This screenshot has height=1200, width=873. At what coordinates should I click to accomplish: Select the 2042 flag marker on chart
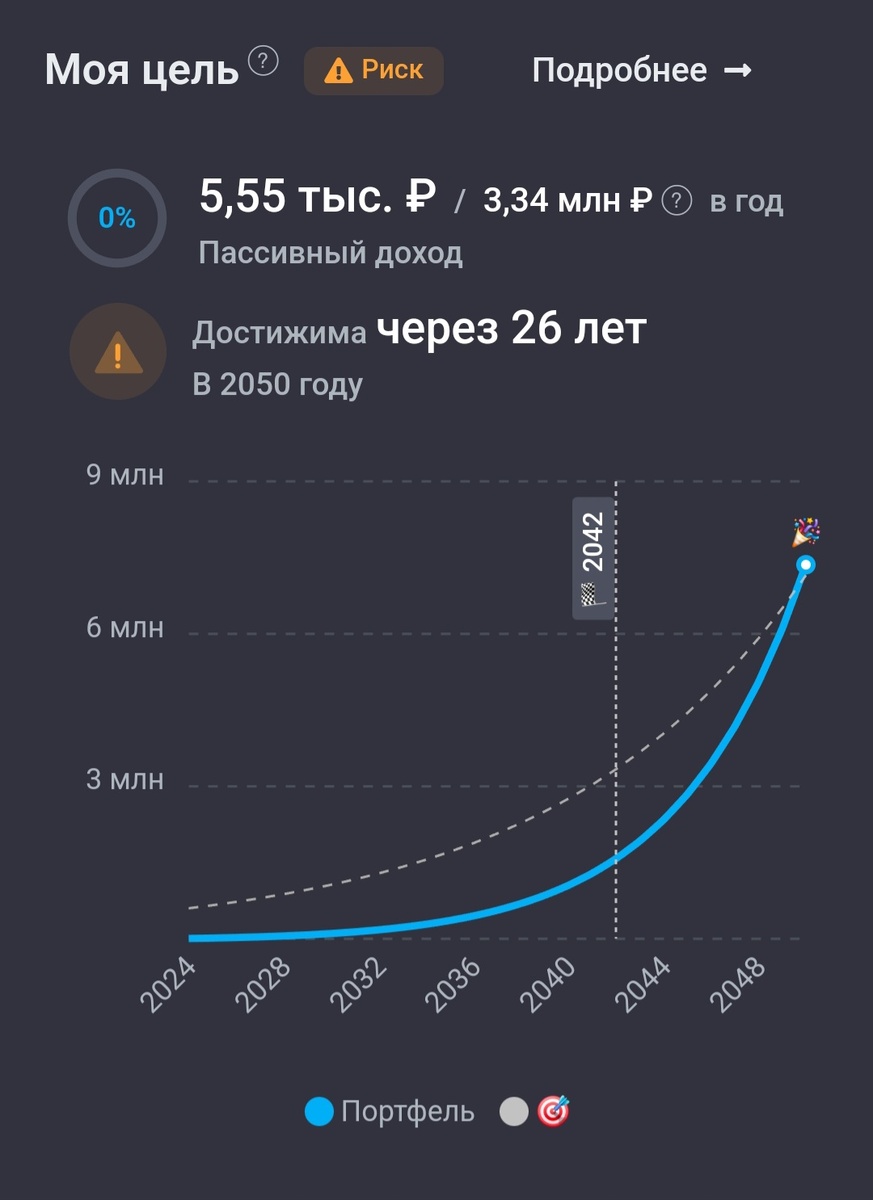593,558
